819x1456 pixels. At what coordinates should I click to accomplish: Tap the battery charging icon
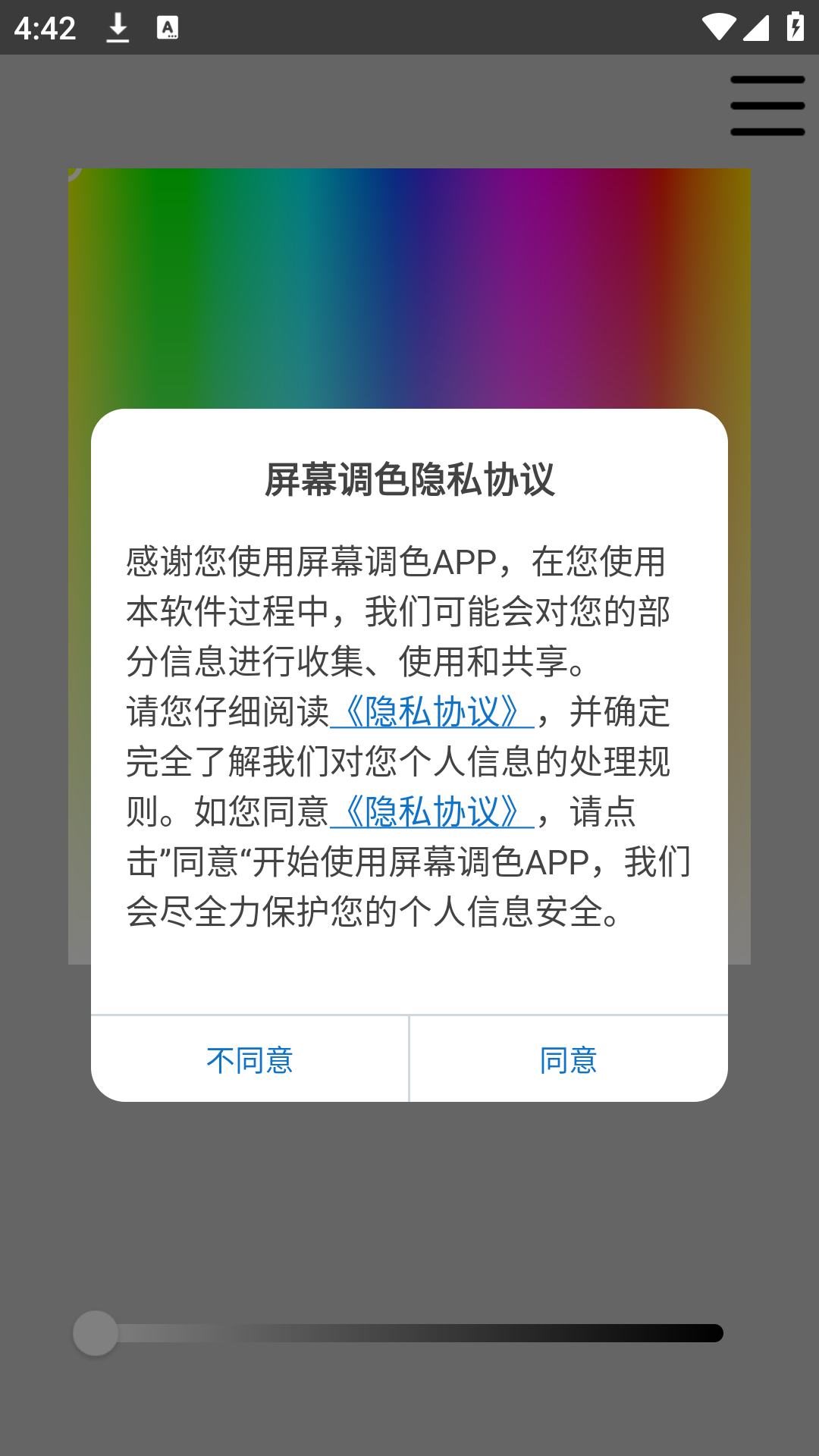point(793,27)
